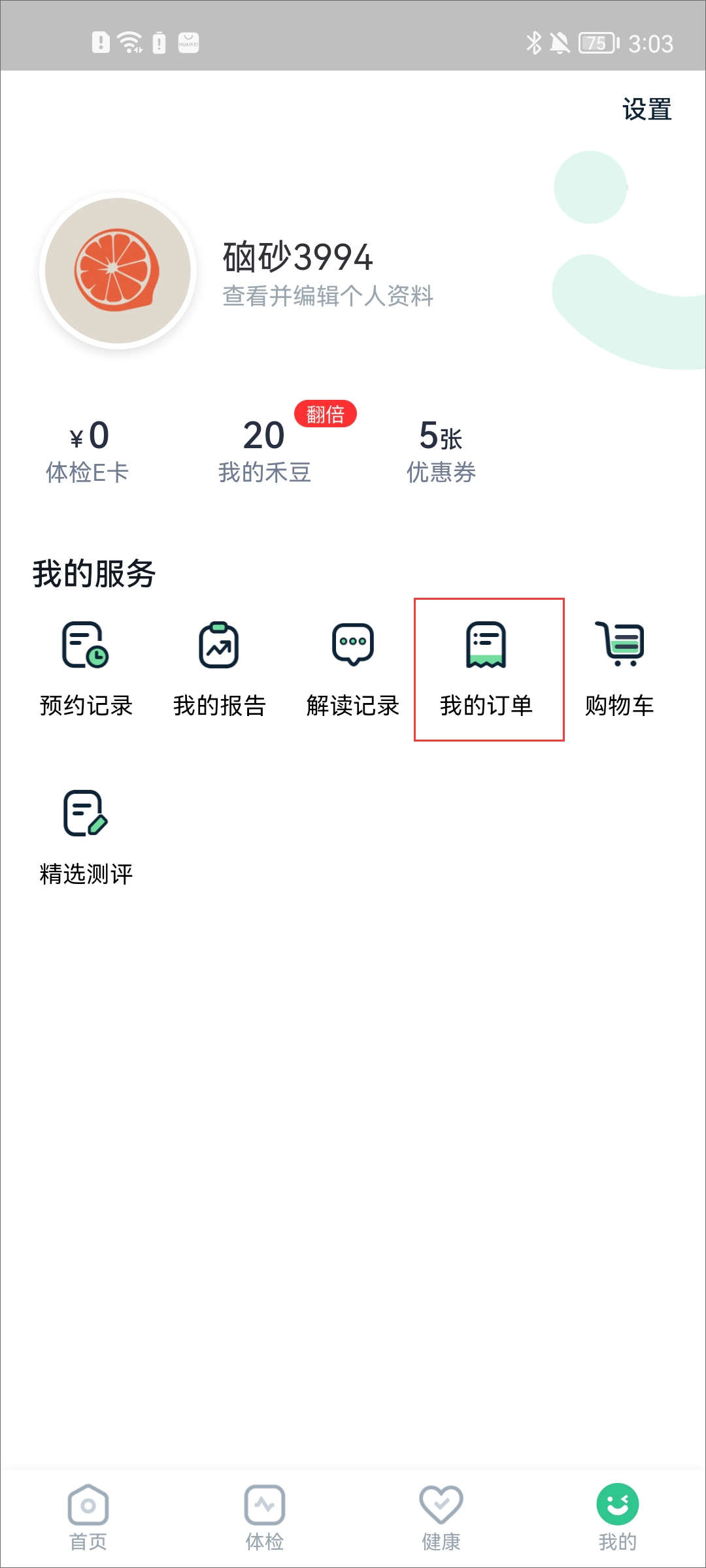
Task: Open 我的禾豆 points
Action: point(264,452)
